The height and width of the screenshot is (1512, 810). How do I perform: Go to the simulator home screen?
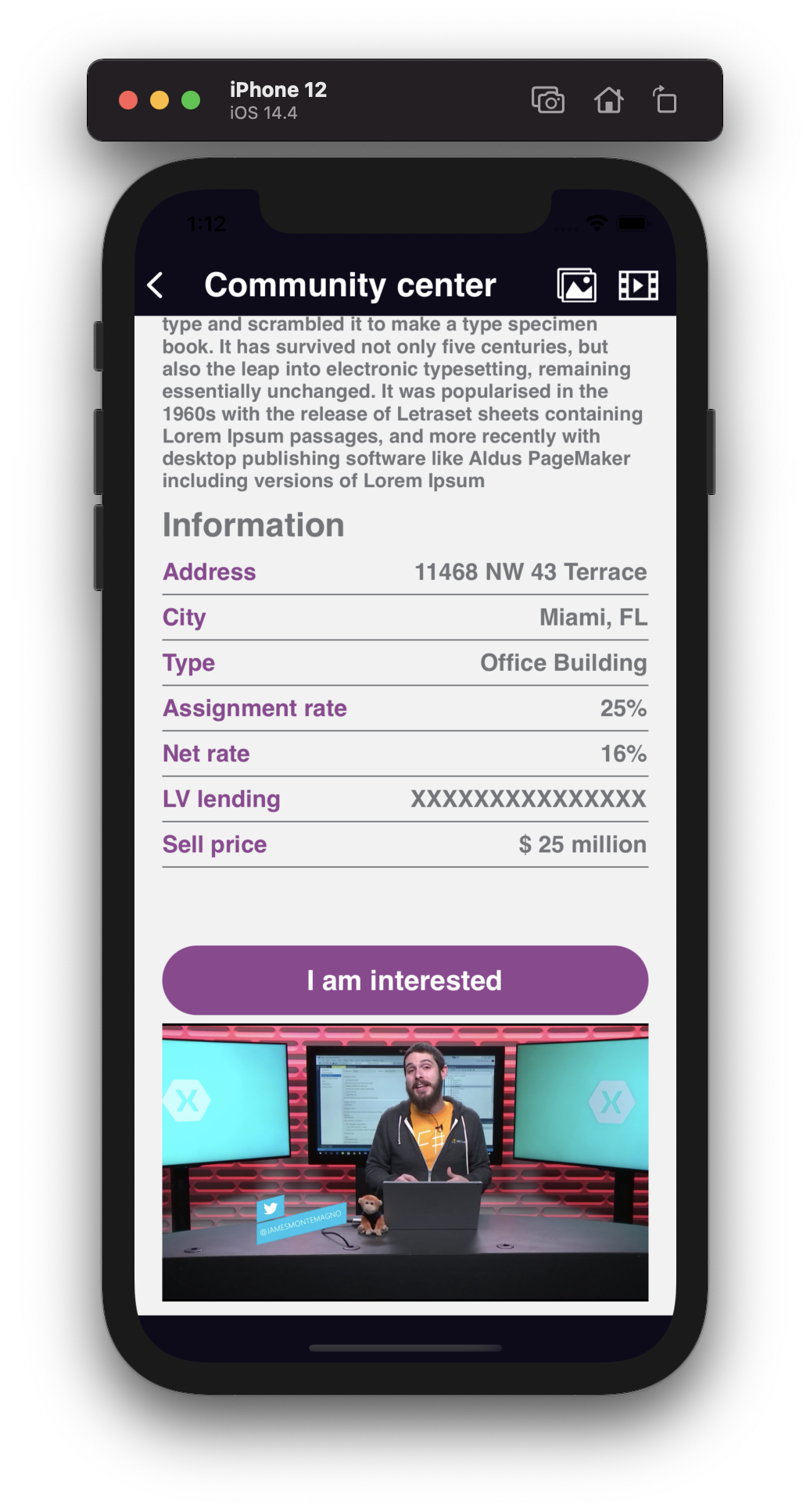608,101
